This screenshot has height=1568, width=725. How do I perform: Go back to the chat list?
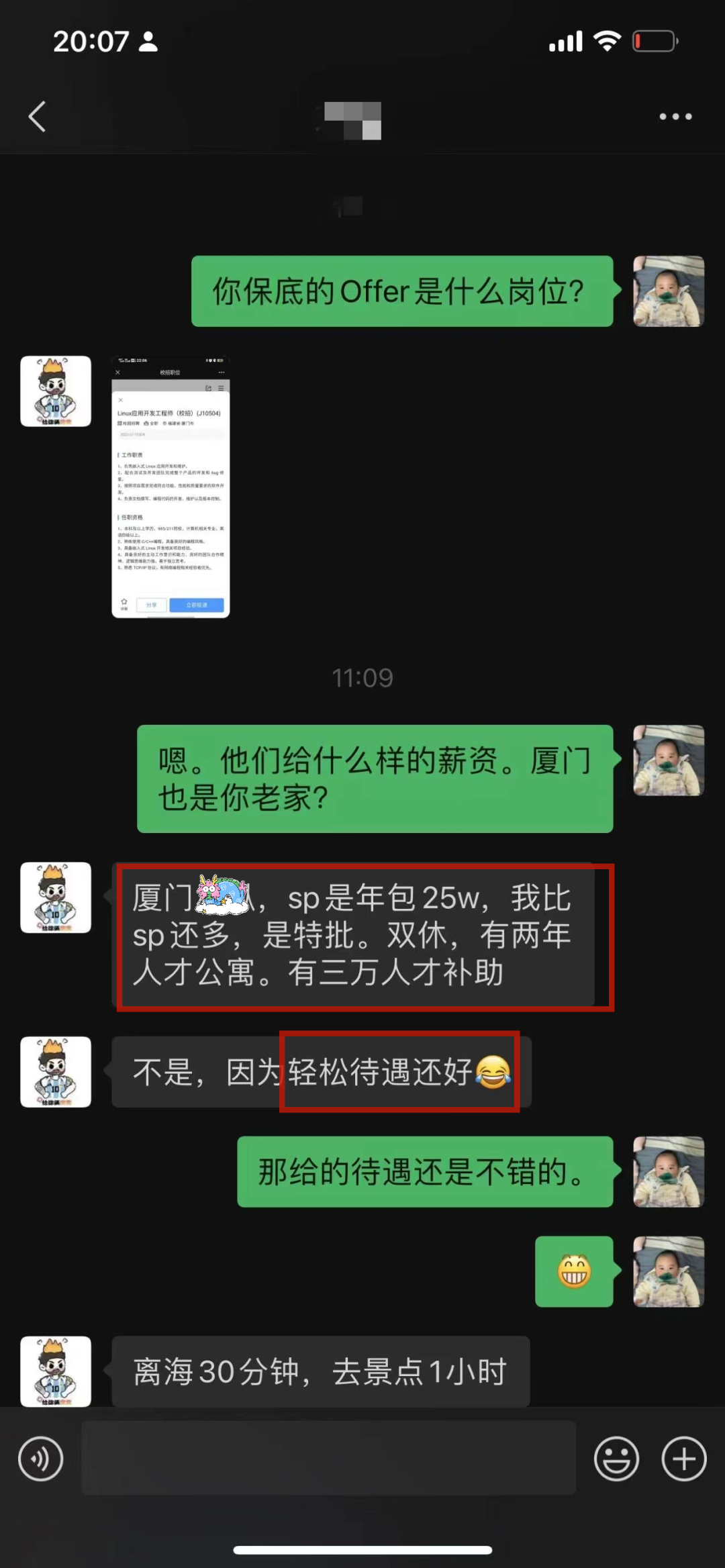coord(38,117)
